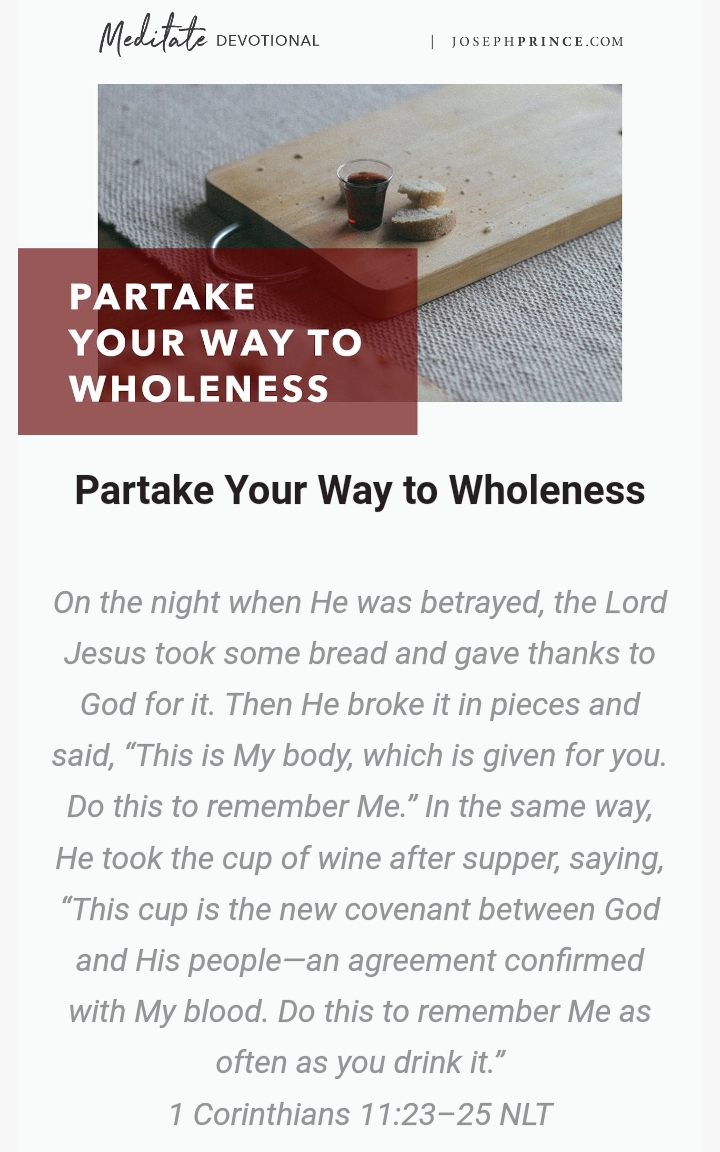Viewport: 720px width, 1152px height.
Task: Open the JosephPrince.com website link
Action: tap(537, 42)
